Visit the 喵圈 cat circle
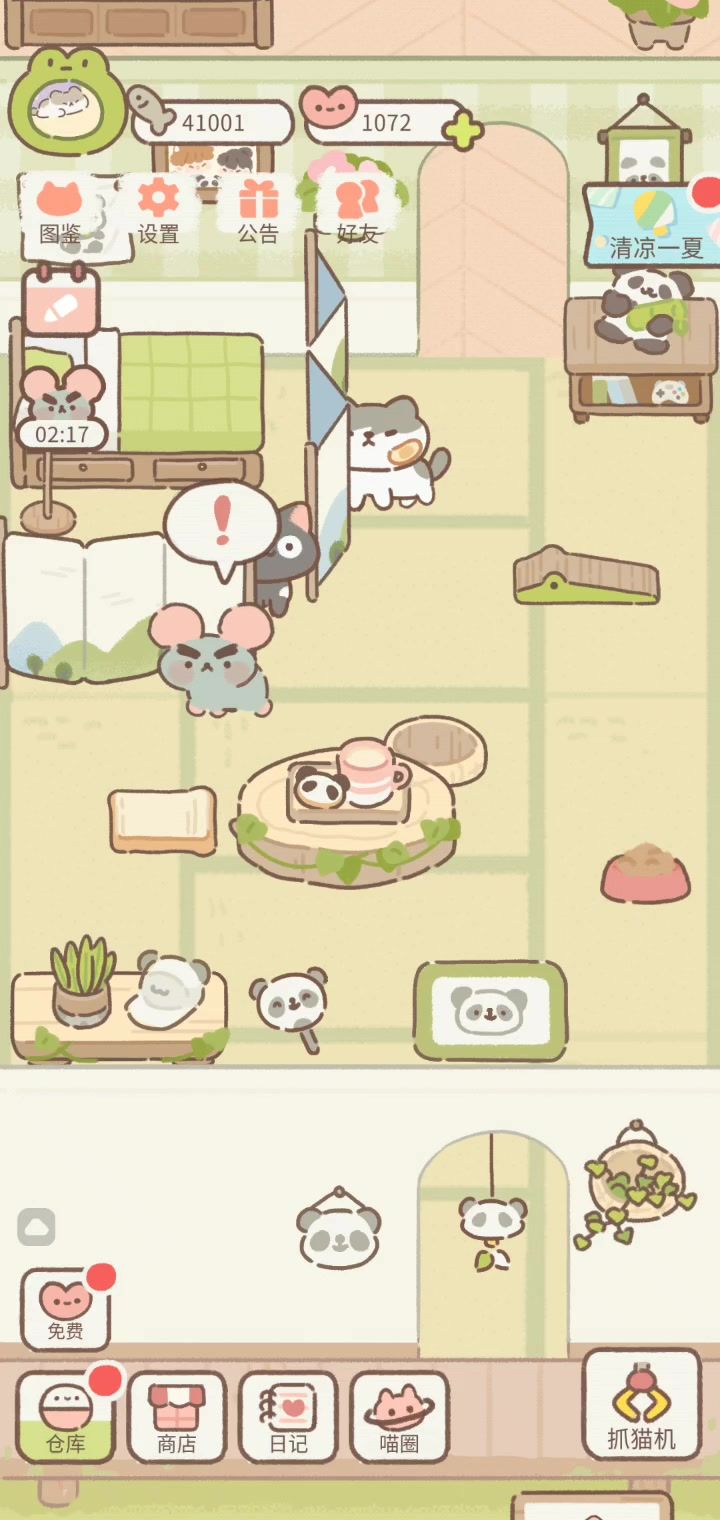Screen dimensions: 720x1520 click(x=399, y=1417)
